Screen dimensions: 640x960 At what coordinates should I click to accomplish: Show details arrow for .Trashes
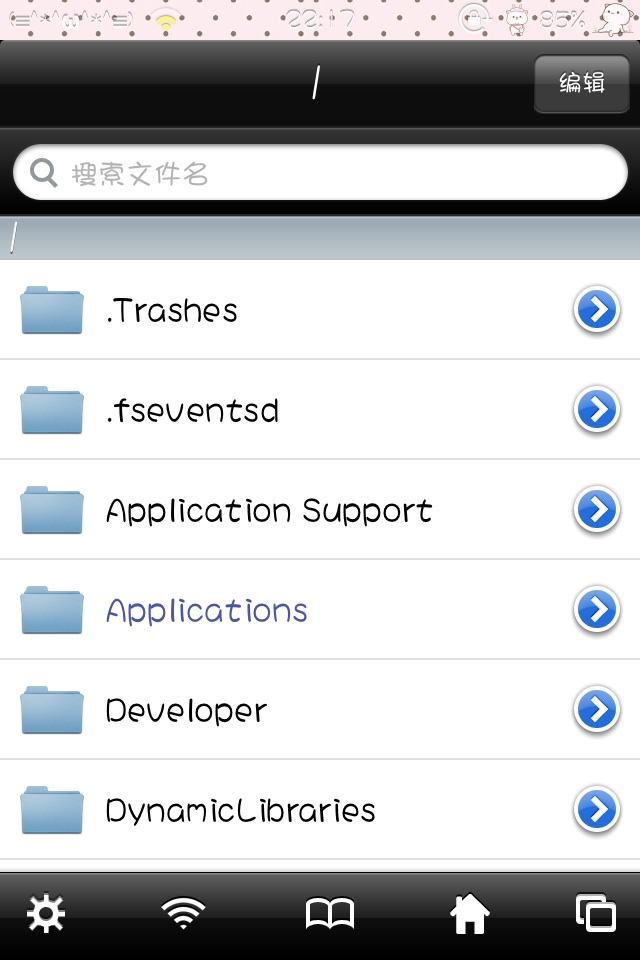(x=597, y=311)
